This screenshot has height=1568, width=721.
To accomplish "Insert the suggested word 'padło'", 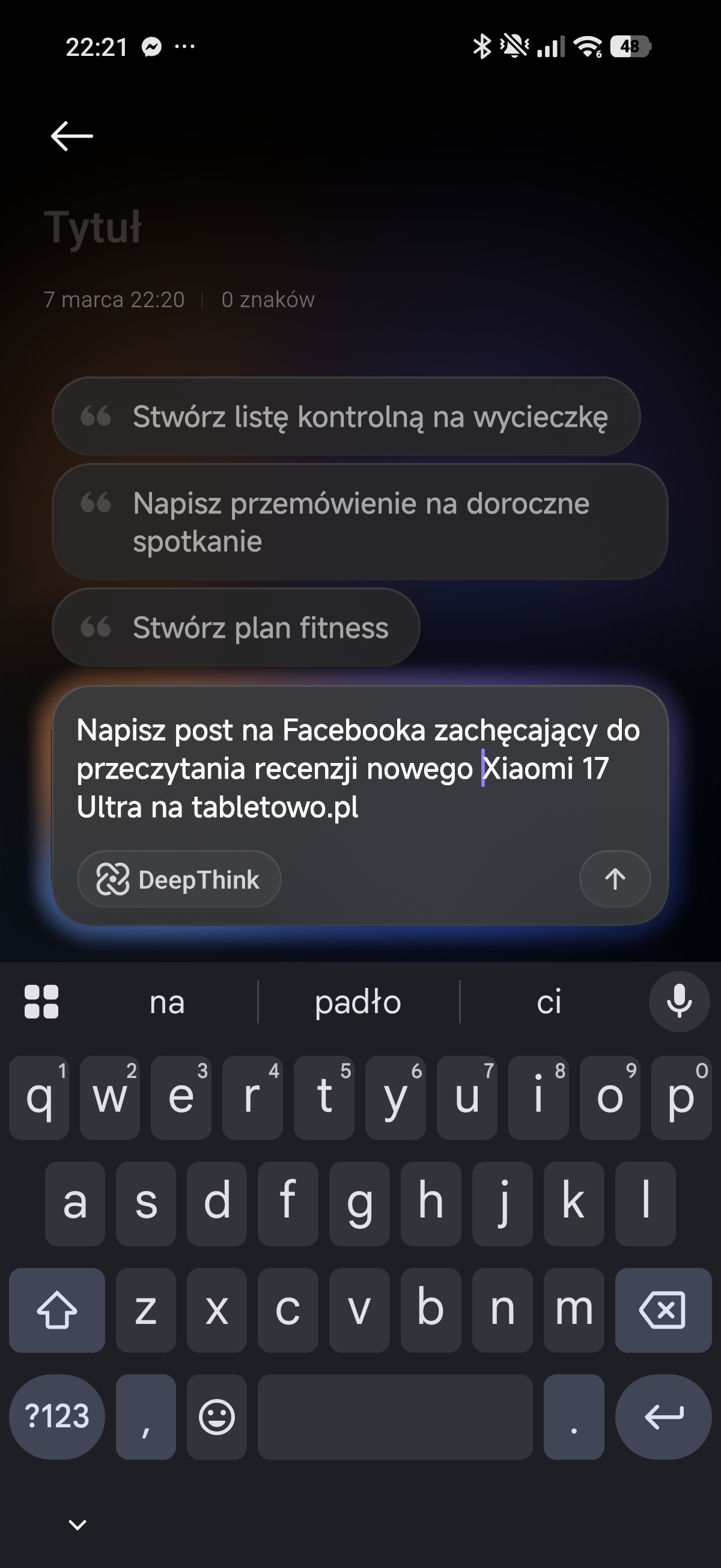I will (x=357, y=1002).
